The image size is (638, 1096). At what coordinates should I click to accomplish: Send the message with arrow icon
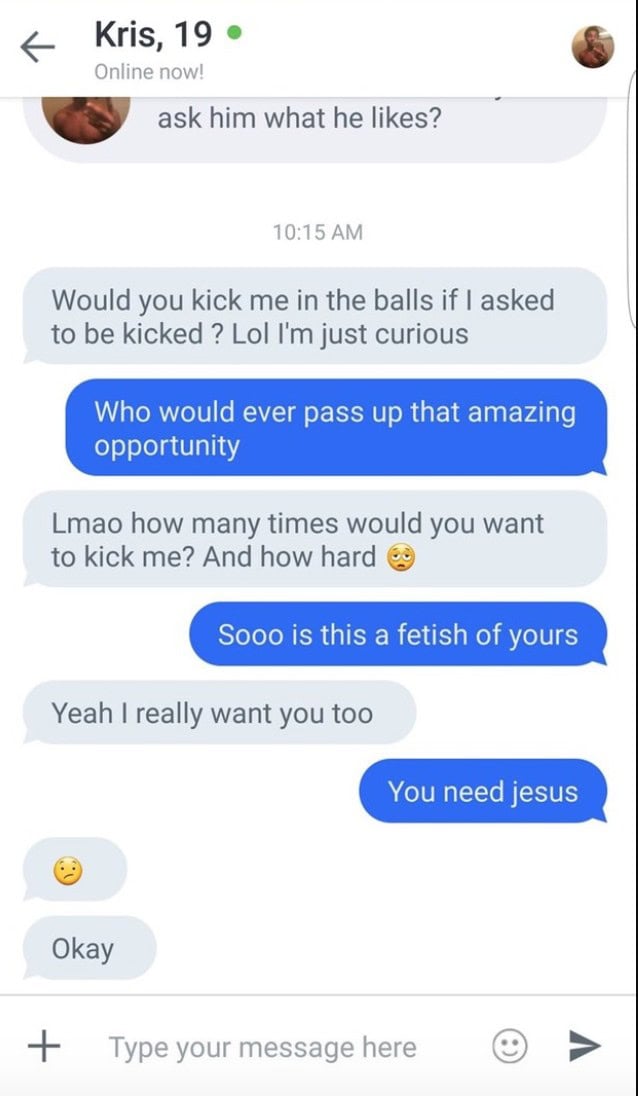tap(584, 1046)
